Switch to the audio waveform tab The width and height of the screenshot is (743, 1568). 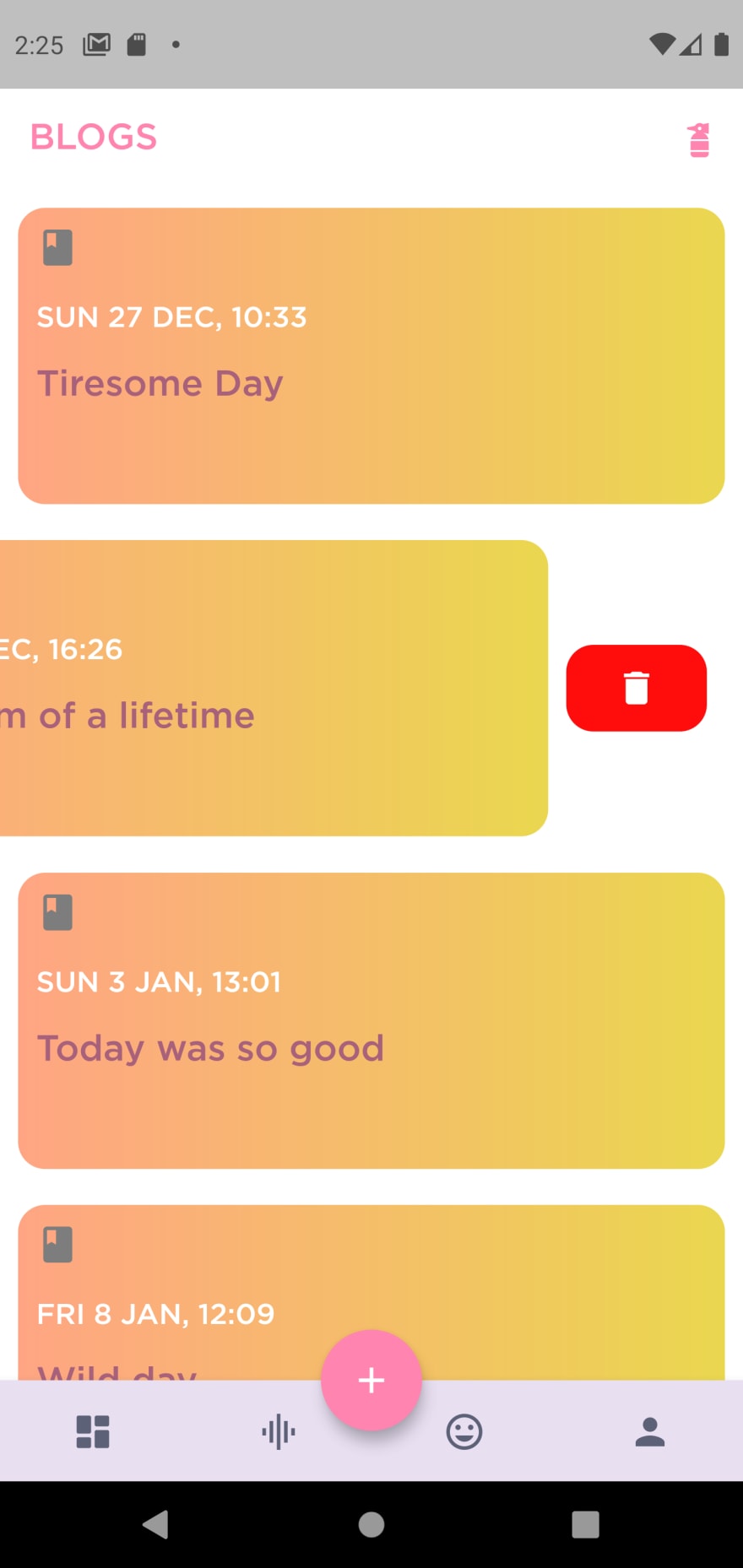click(279, 1432)
